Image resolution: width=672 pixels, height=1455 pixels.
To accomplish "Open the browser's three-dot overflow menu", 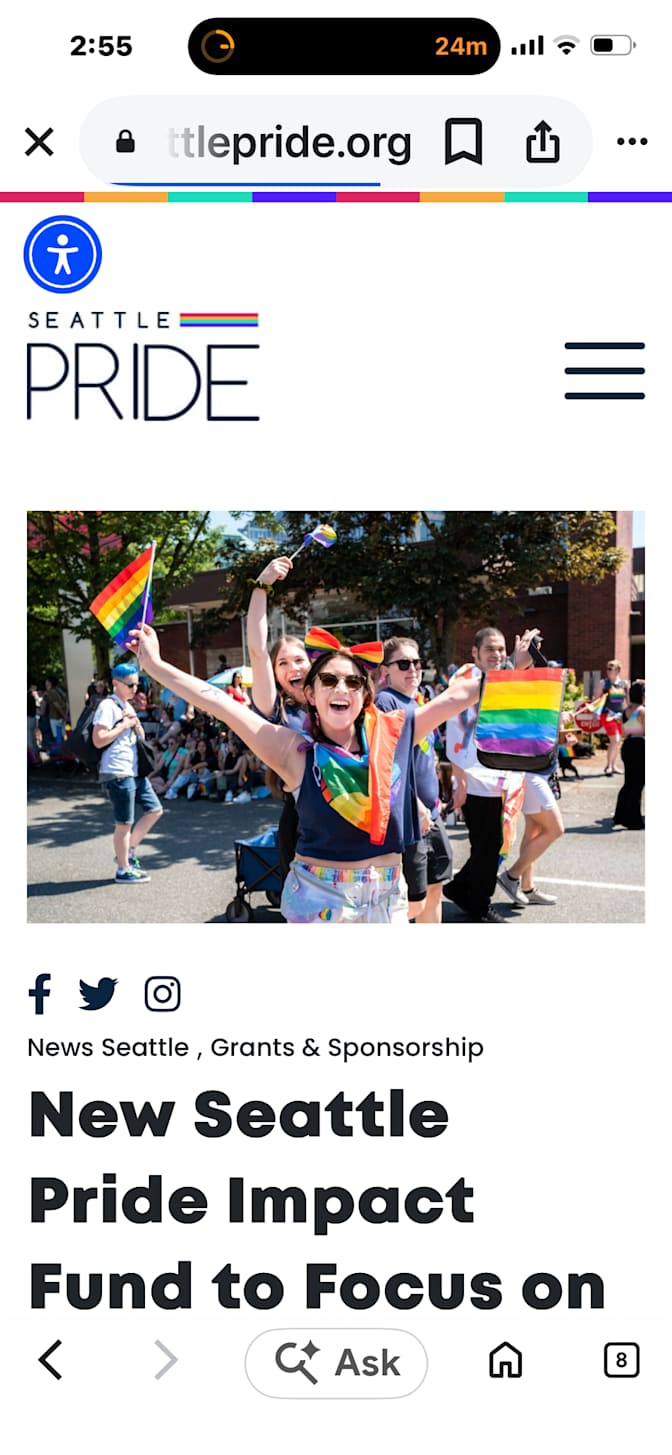I will tap(632, 142).
